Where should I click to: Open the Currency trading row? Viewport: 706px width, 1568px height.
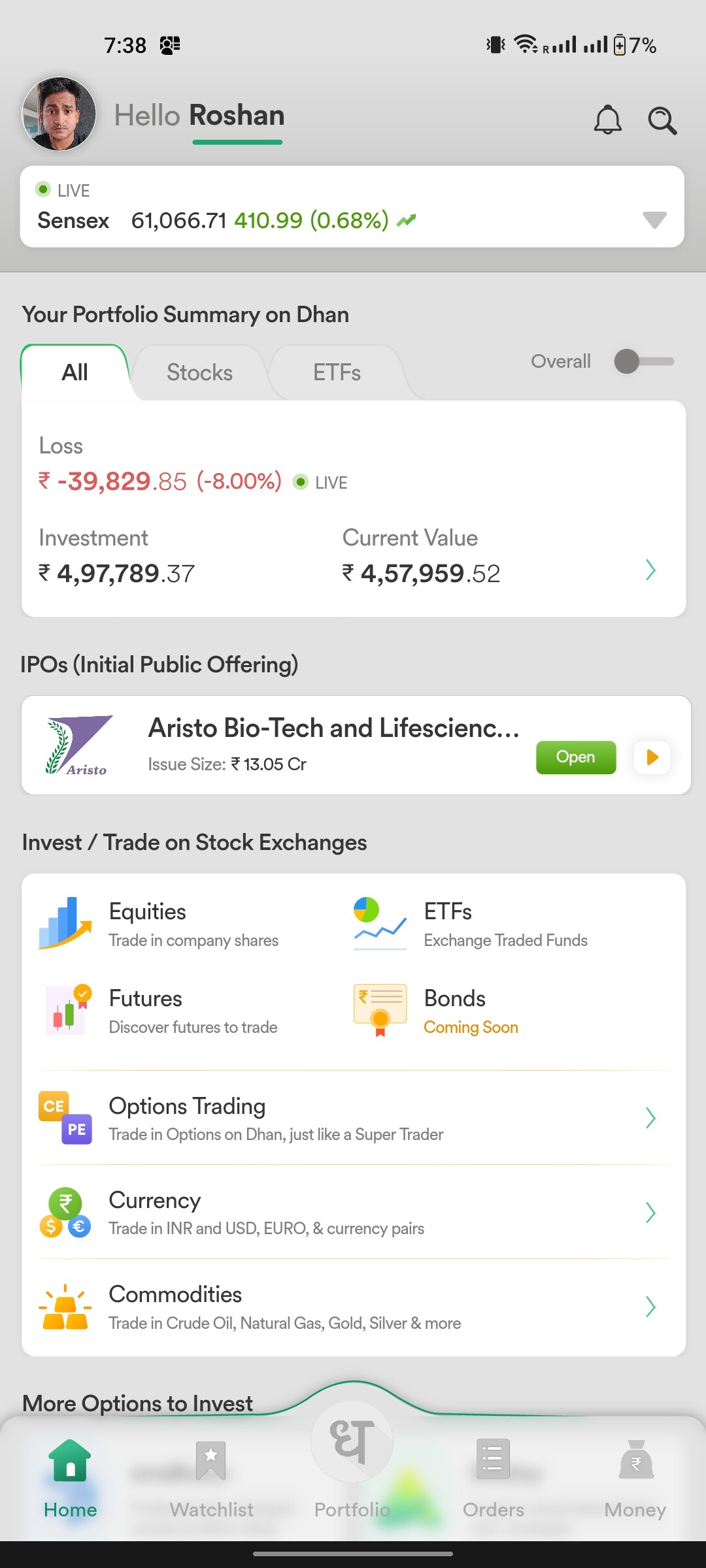pos(354,1212)
